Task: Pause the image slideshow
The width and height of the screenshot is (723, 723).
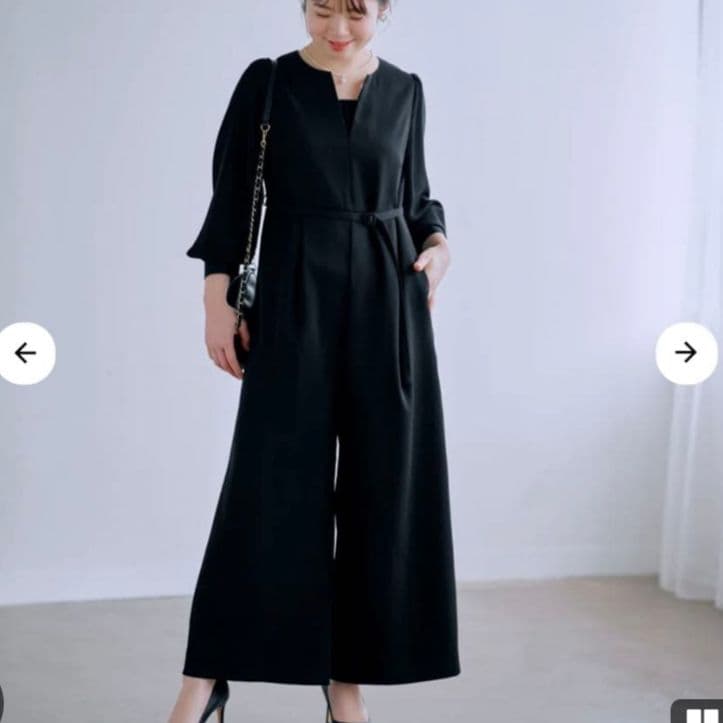Action: 701,713
